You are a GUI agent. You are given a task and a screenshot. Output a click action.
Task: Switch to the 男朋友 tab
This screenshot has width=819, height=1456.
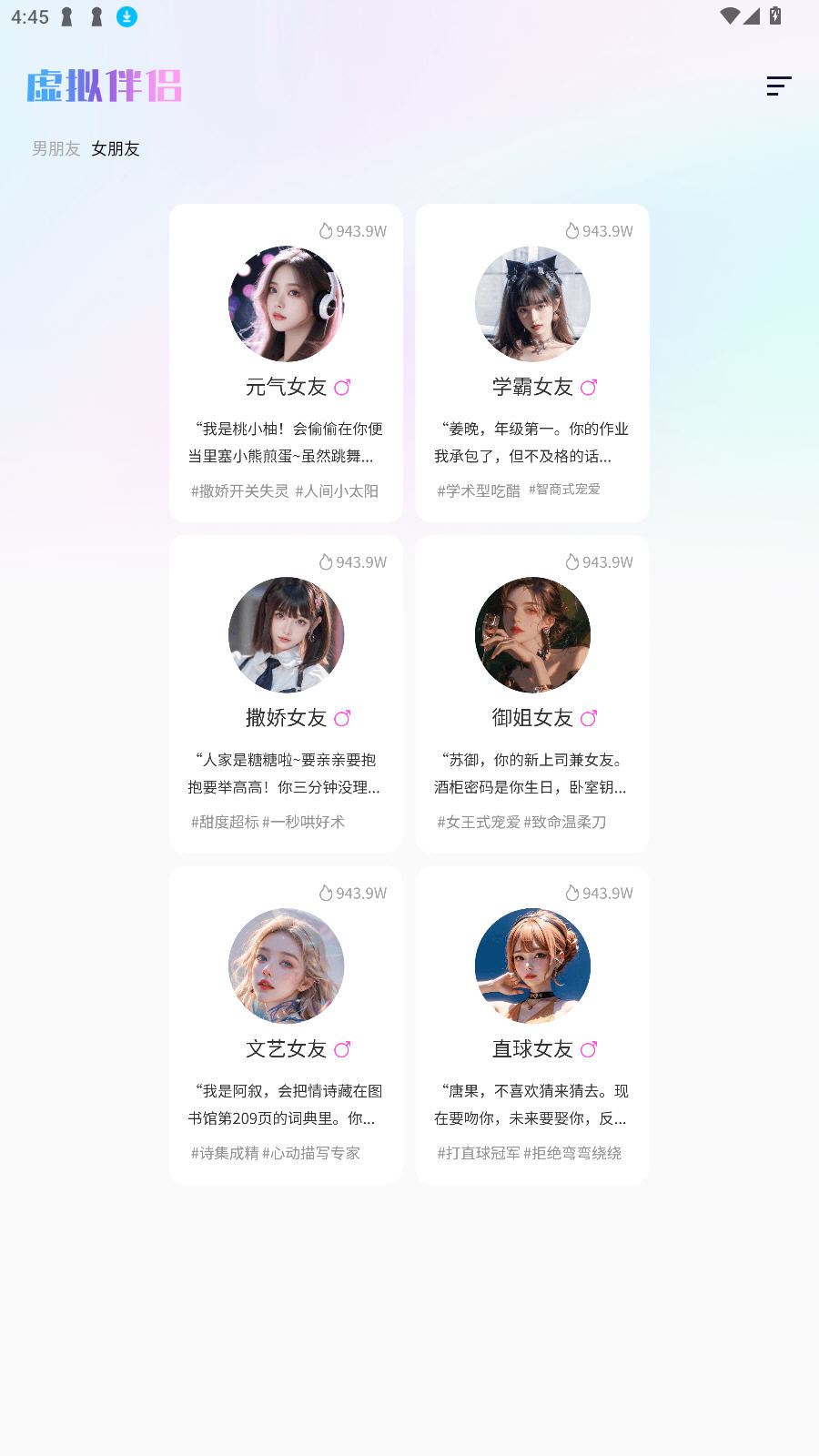[56, 148]
